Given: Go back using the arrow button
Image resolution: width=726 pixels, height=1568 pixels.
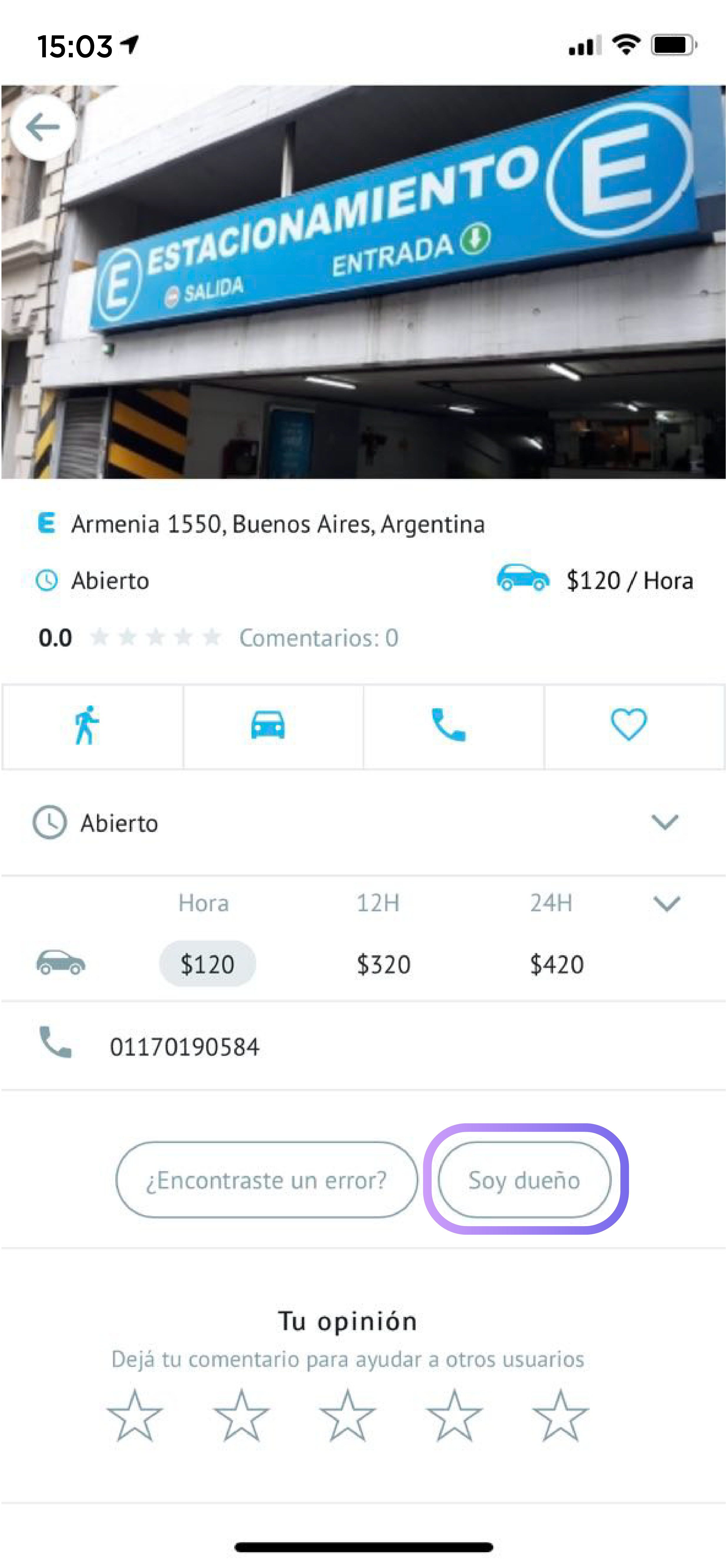Looking at the screenshot, I should 43,128.
